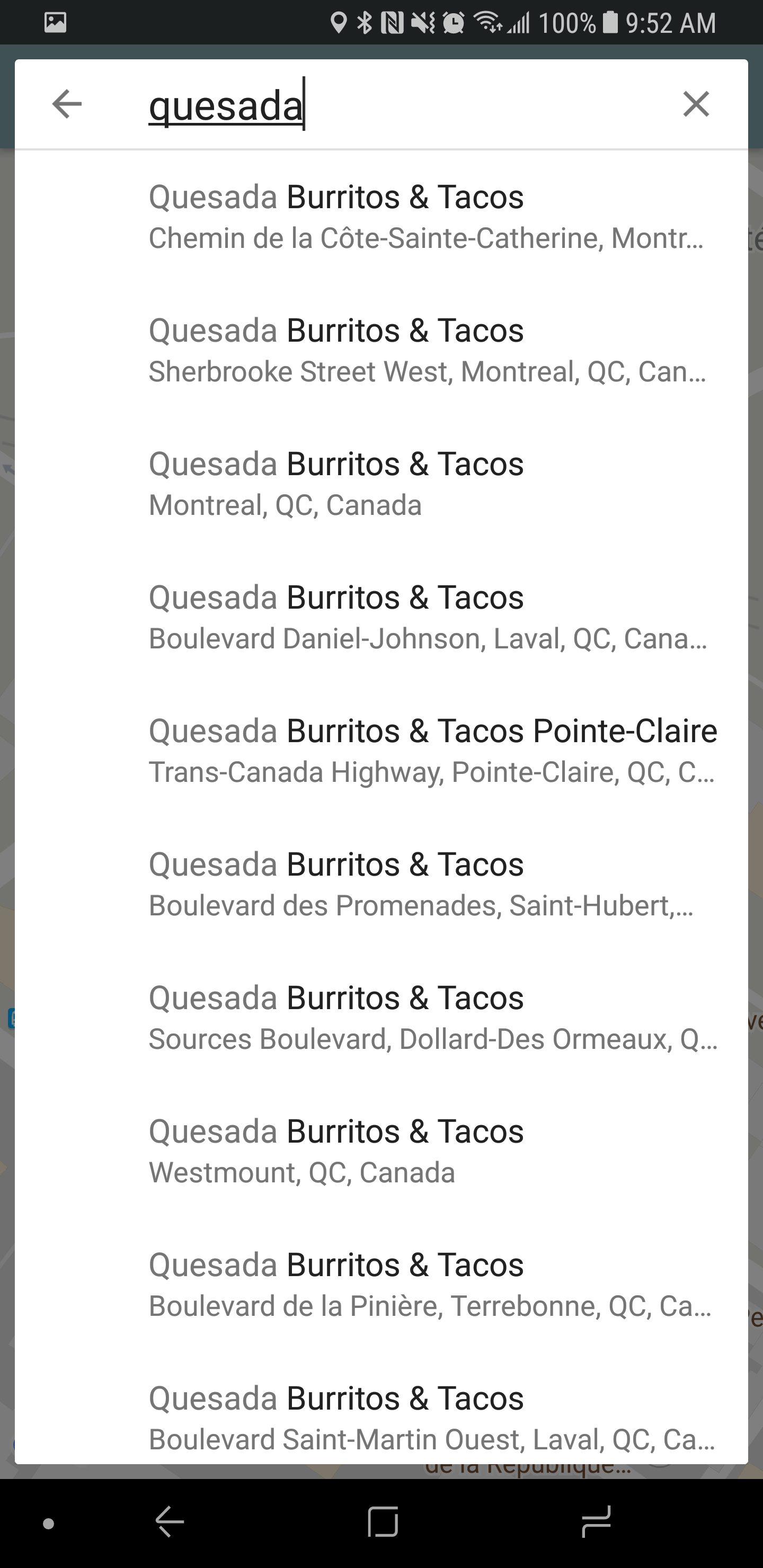Tap the system home button
This screenshot has height=1568, width=763.
point(383,1522)
